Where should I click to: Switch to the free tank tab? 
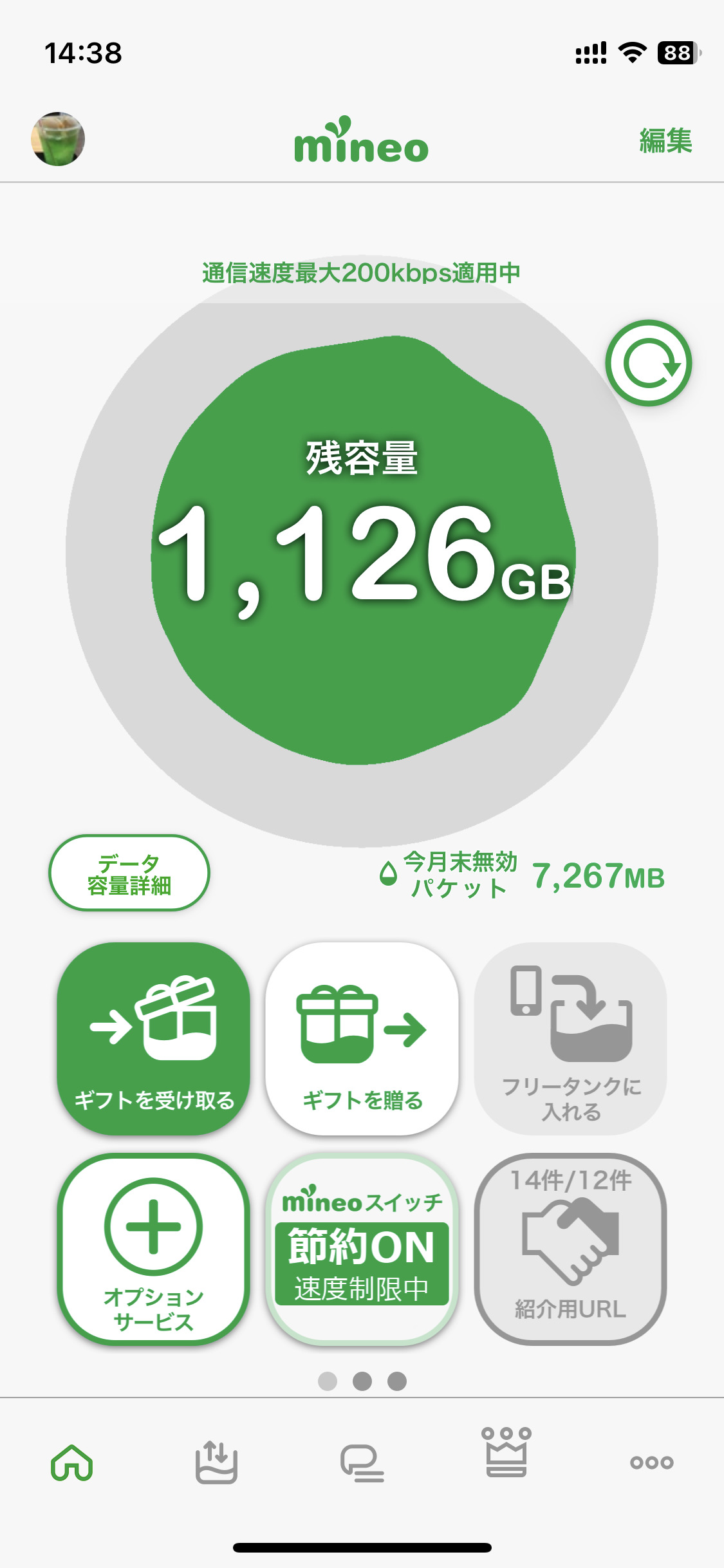point(216,1462)
